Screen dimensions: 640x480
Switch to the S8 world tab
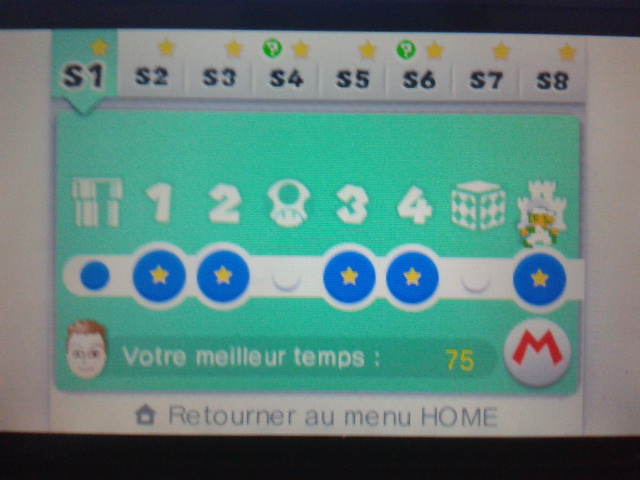552,77
